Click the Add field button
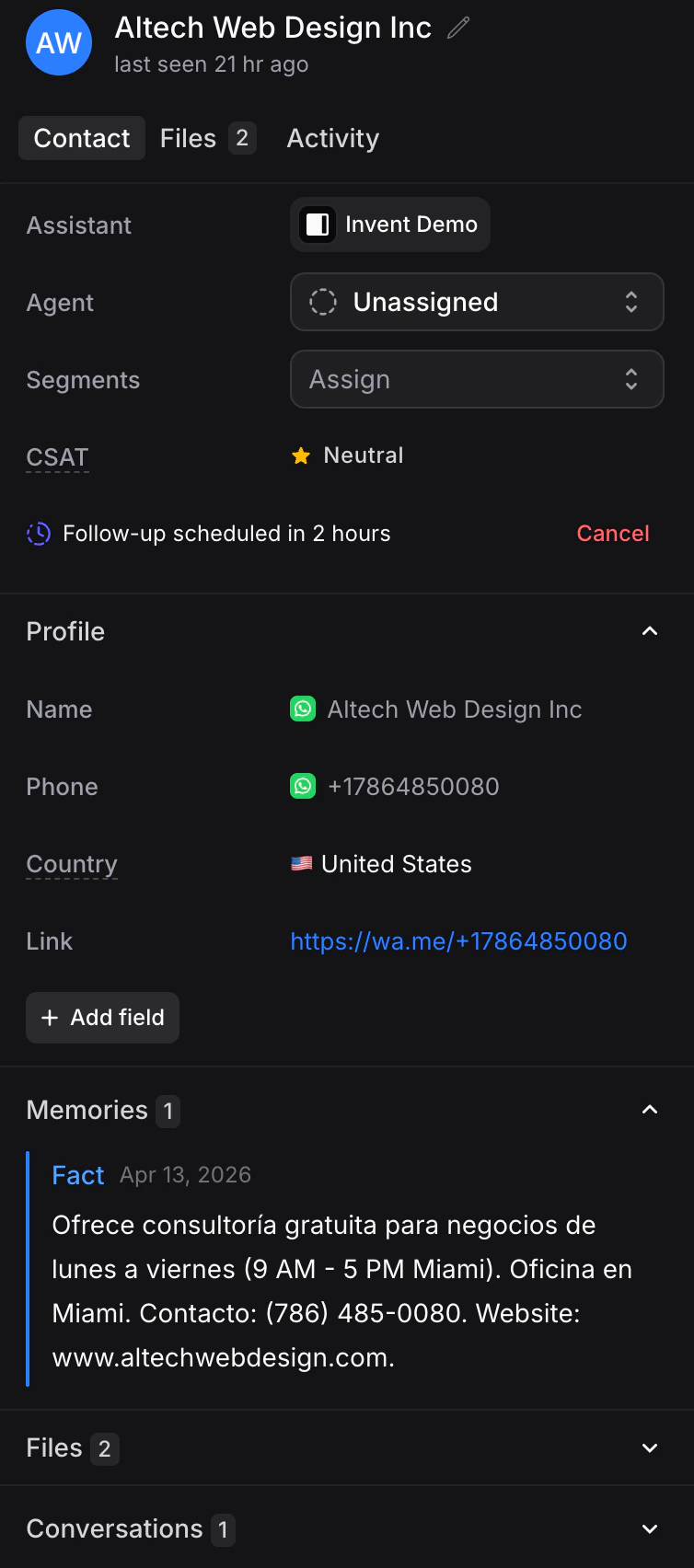Image resolution: width=694 pixels, height=1568 pixels. click(102, 1018)
